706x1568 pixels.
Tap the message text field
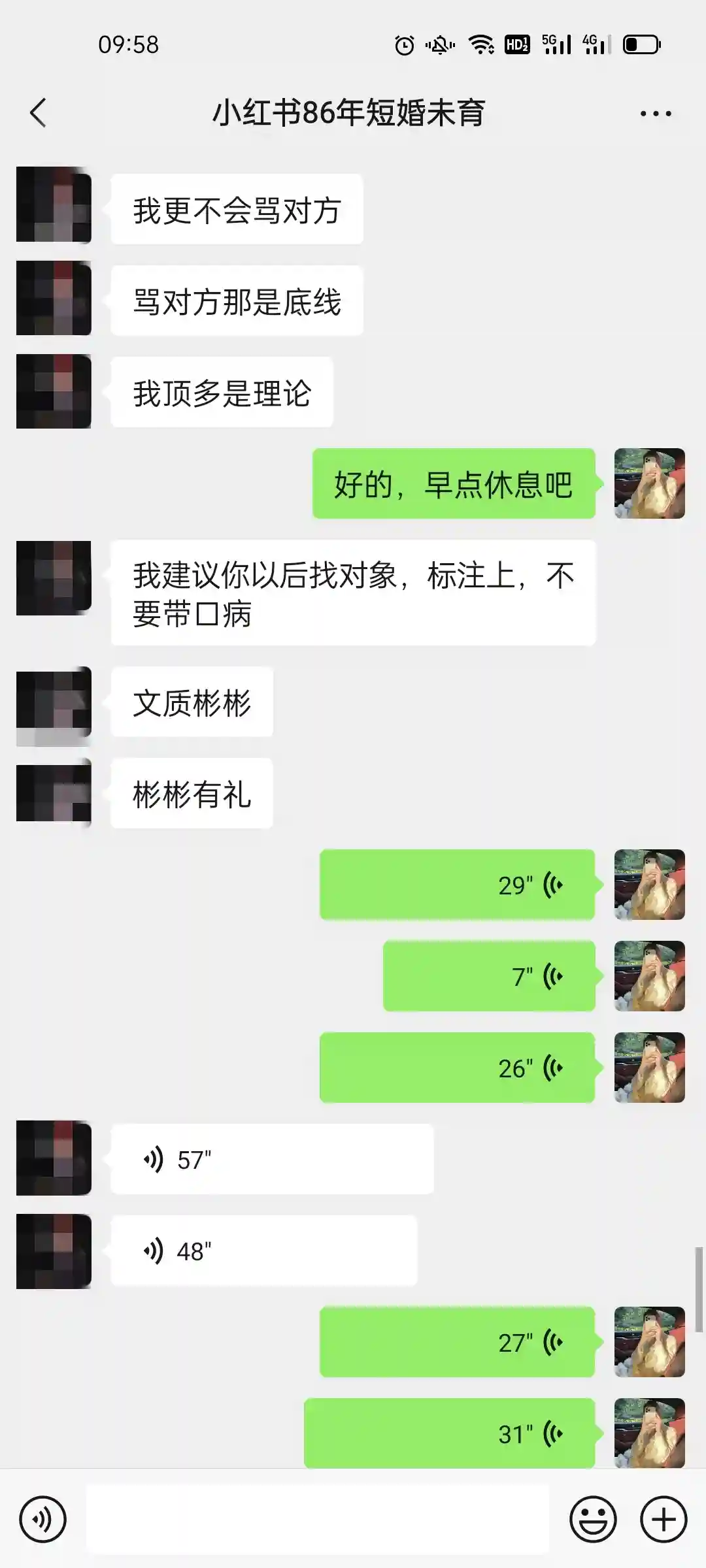tap(318, 1519)
